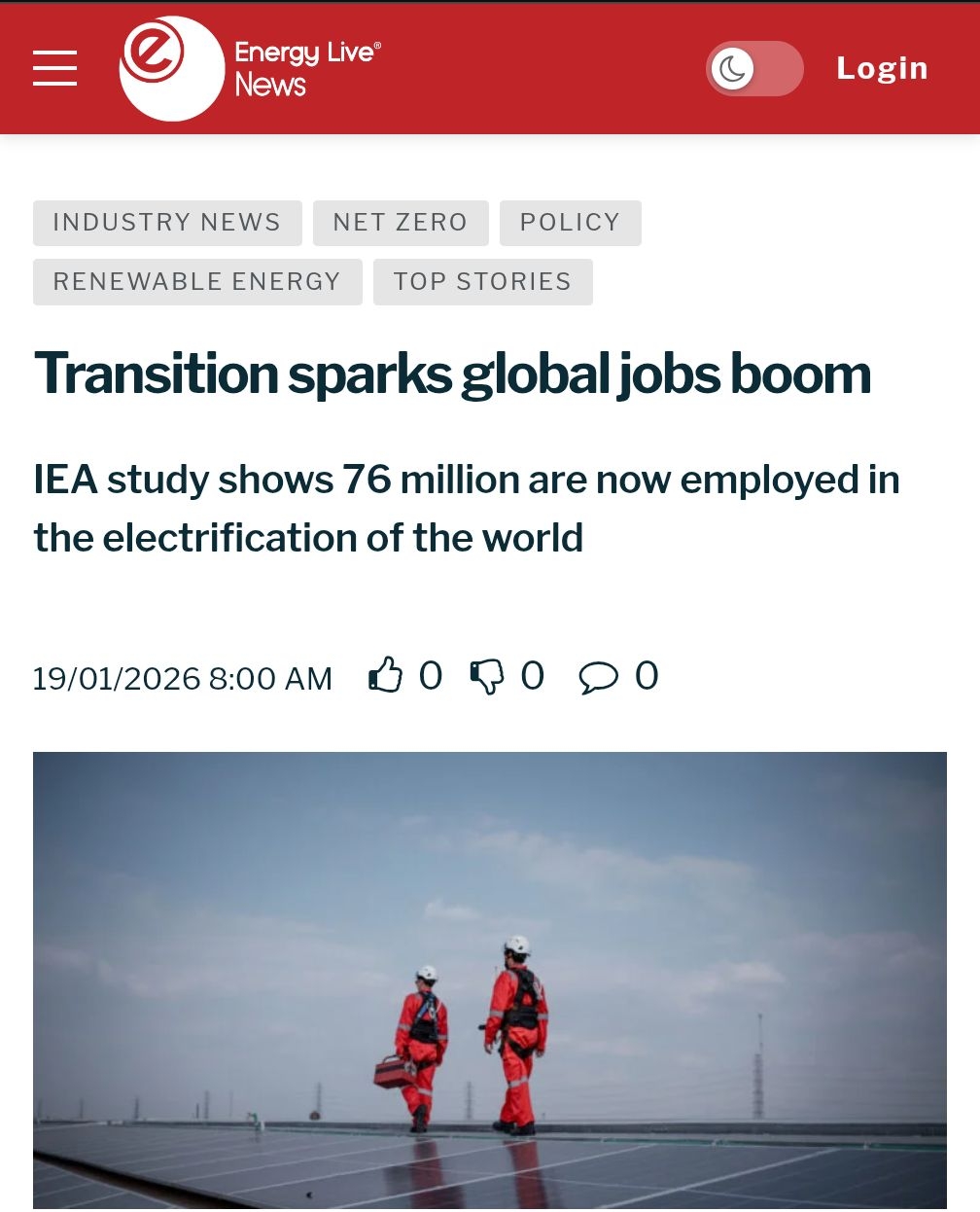View the Renewable Energy category

(197, 282)
